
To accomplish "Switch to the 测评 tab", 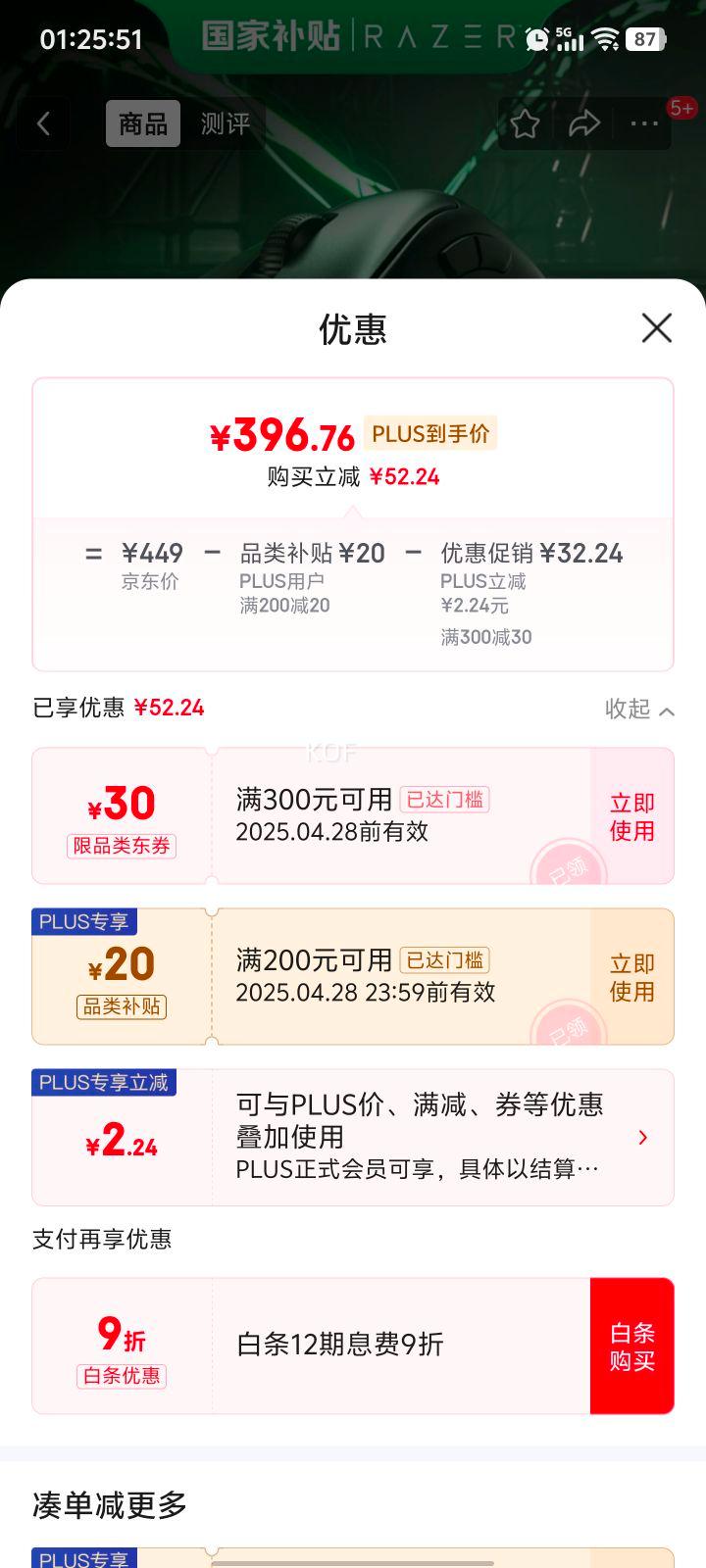I will point(225,123).
